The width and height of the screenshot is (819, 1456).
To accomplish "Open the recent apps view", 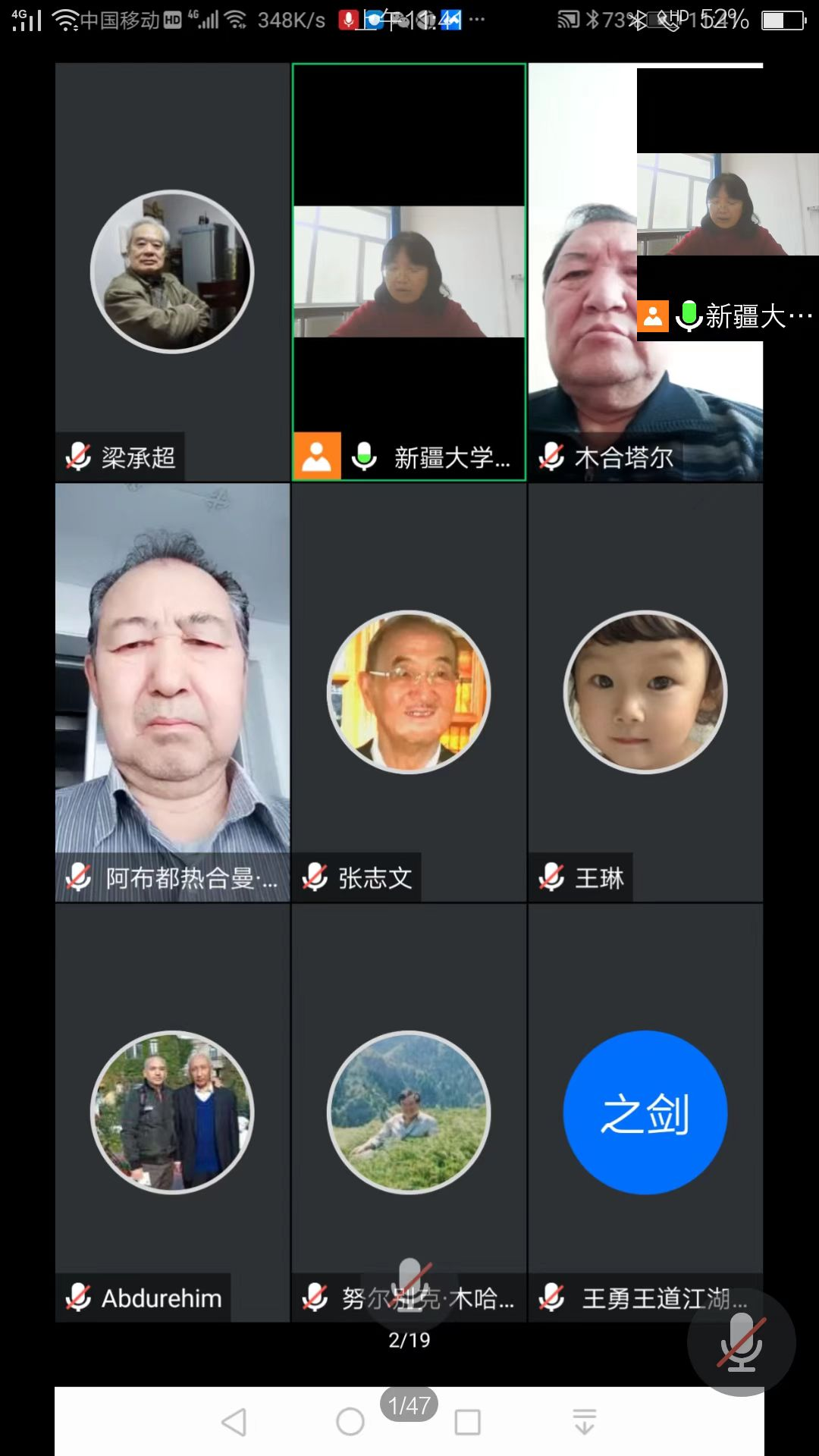I will (x=467, y=1422).
